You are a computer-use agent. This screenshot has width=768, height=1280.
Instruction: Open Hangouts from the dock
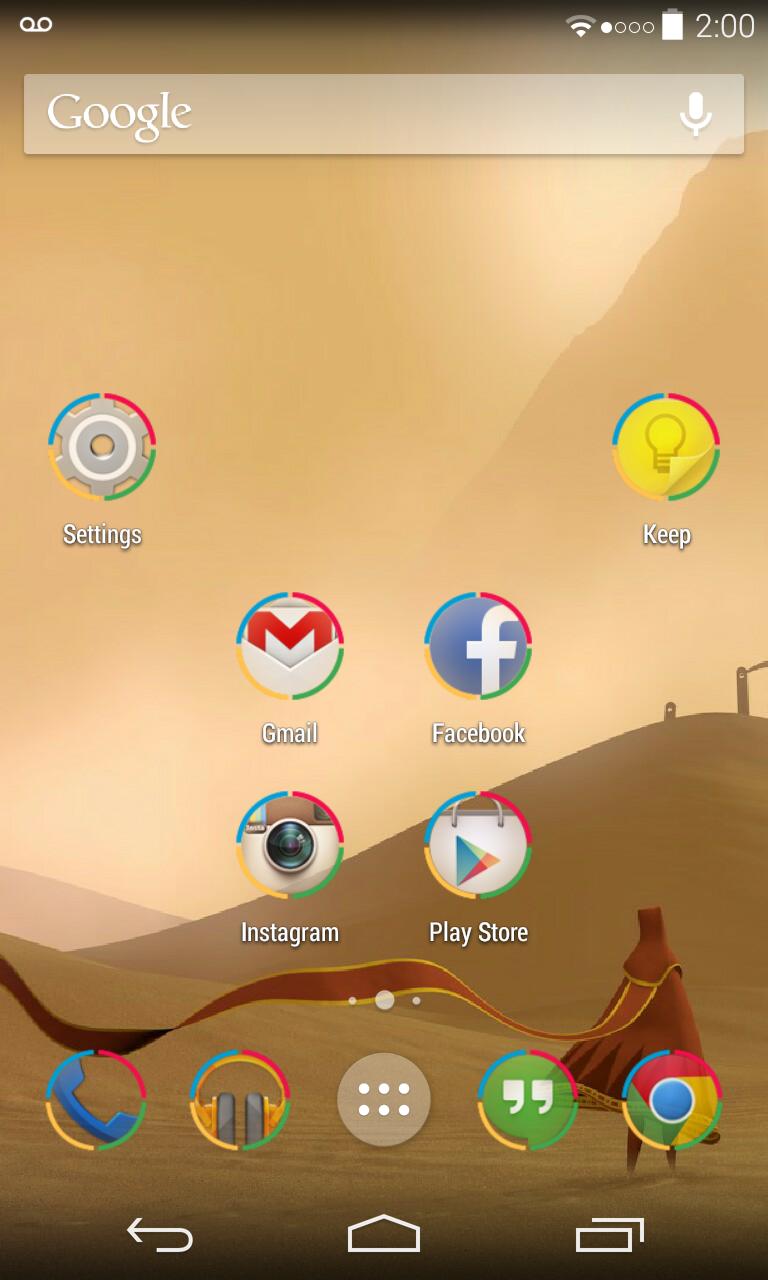(x=528, y=1099)
